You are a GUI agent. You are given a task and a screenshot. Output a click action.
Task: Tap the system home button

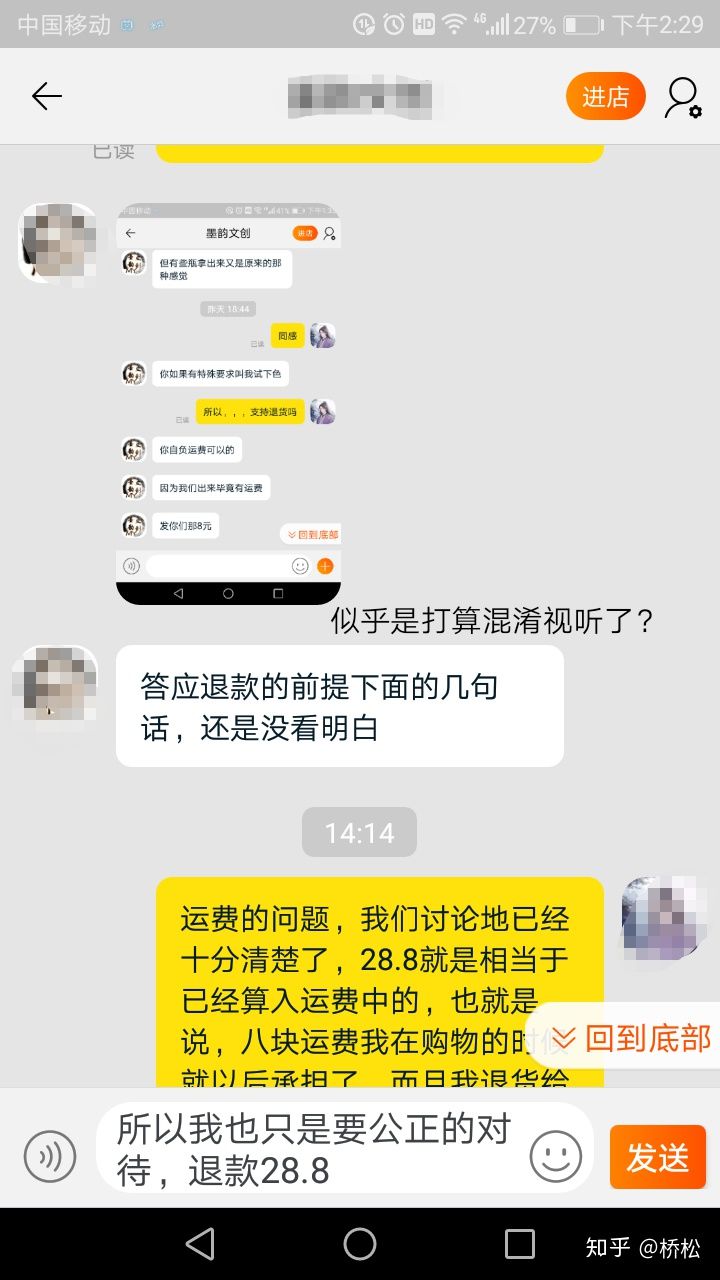(x=360, y=1244)
